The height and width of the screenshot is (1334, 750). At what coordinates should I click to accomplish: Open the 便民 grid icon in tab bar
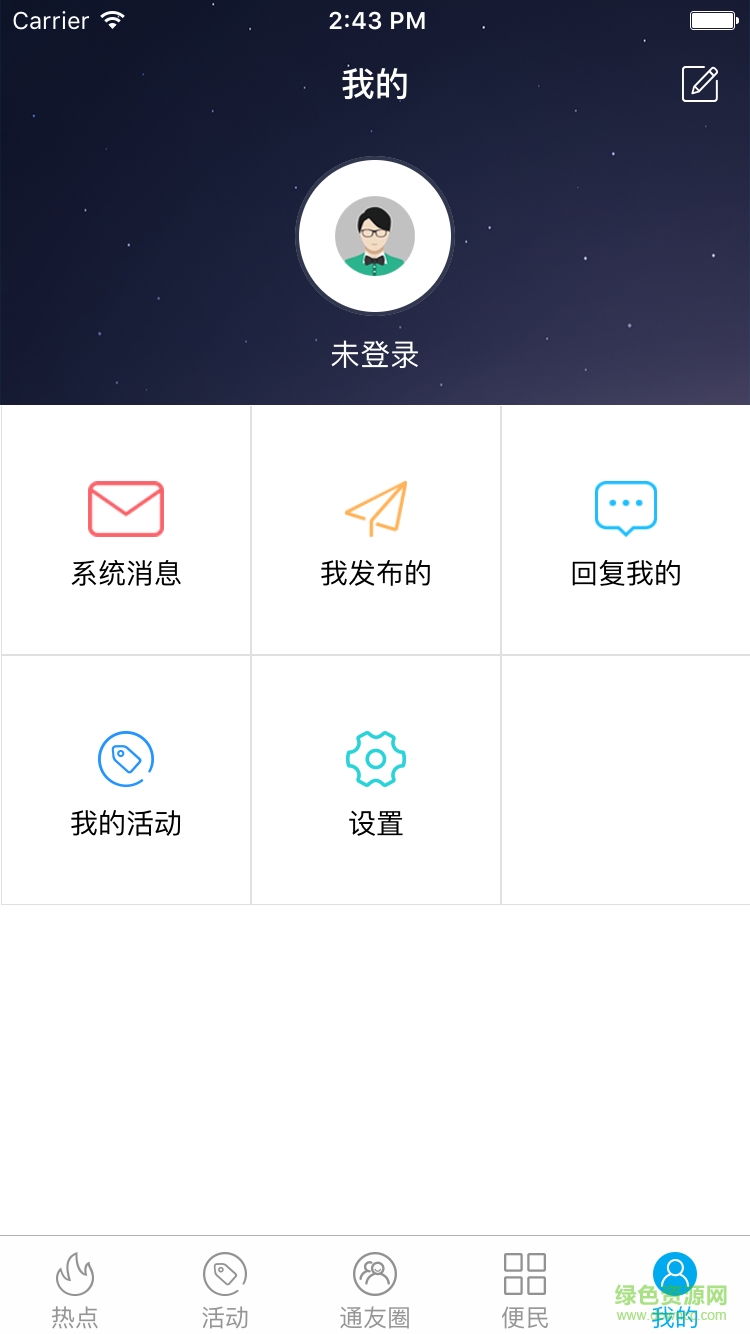524,1272
